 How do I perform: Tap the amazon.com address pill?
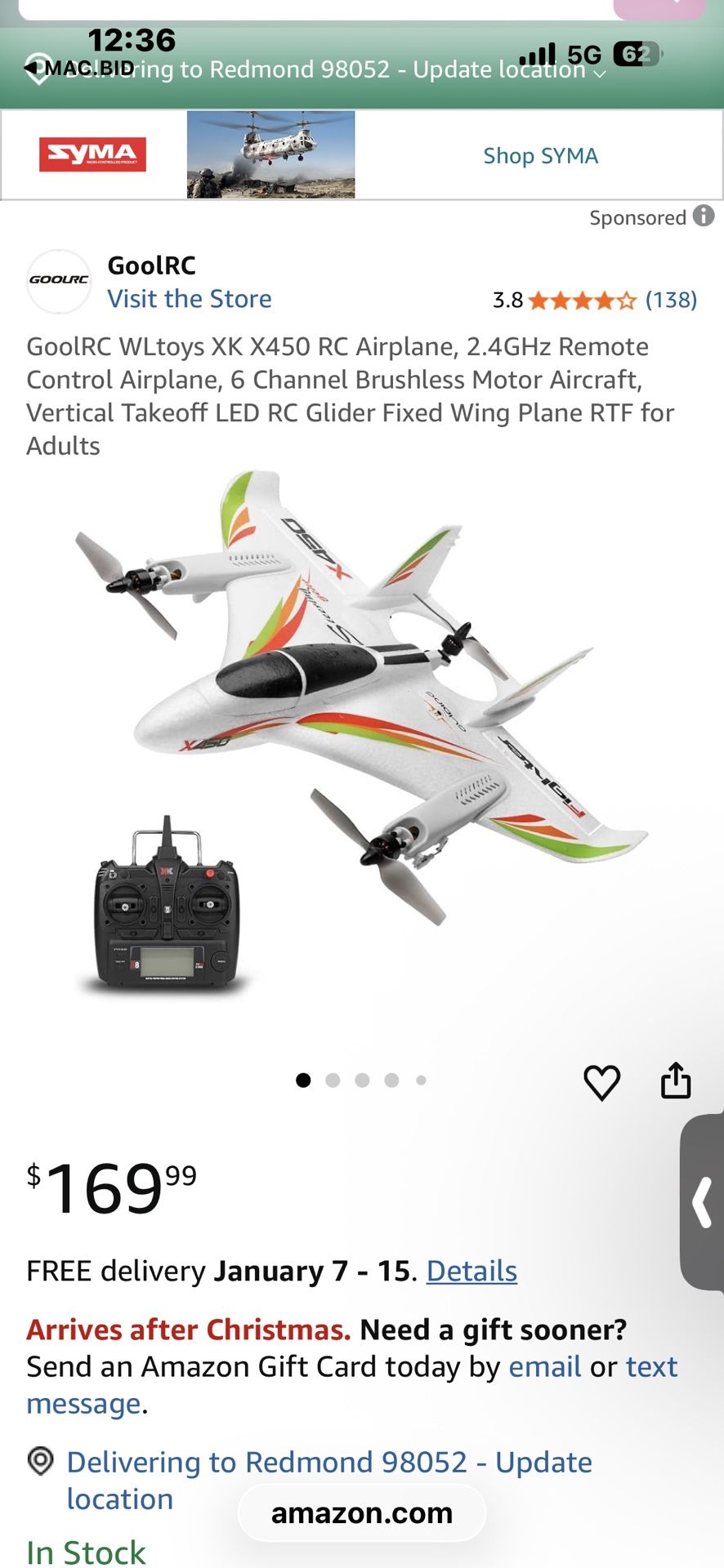362,1513
